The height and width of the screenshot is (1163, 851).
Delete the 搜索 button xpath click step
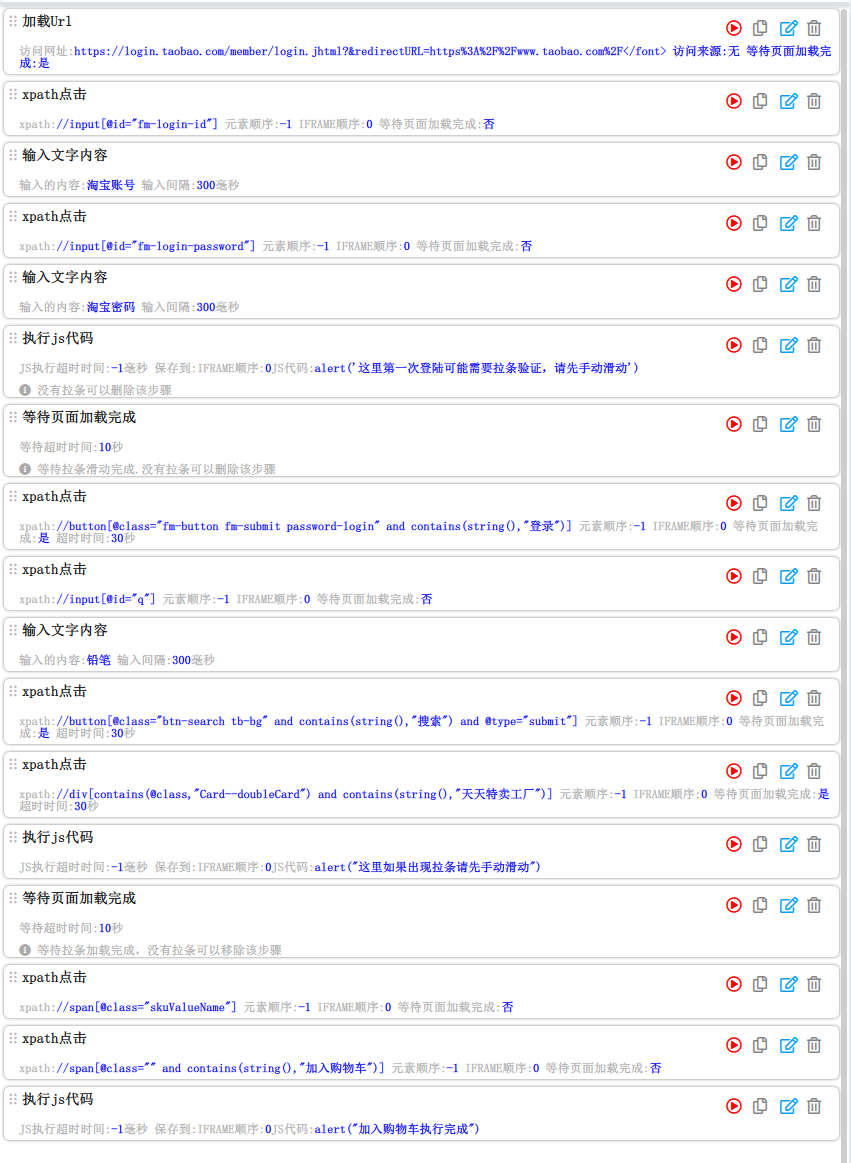814,698
